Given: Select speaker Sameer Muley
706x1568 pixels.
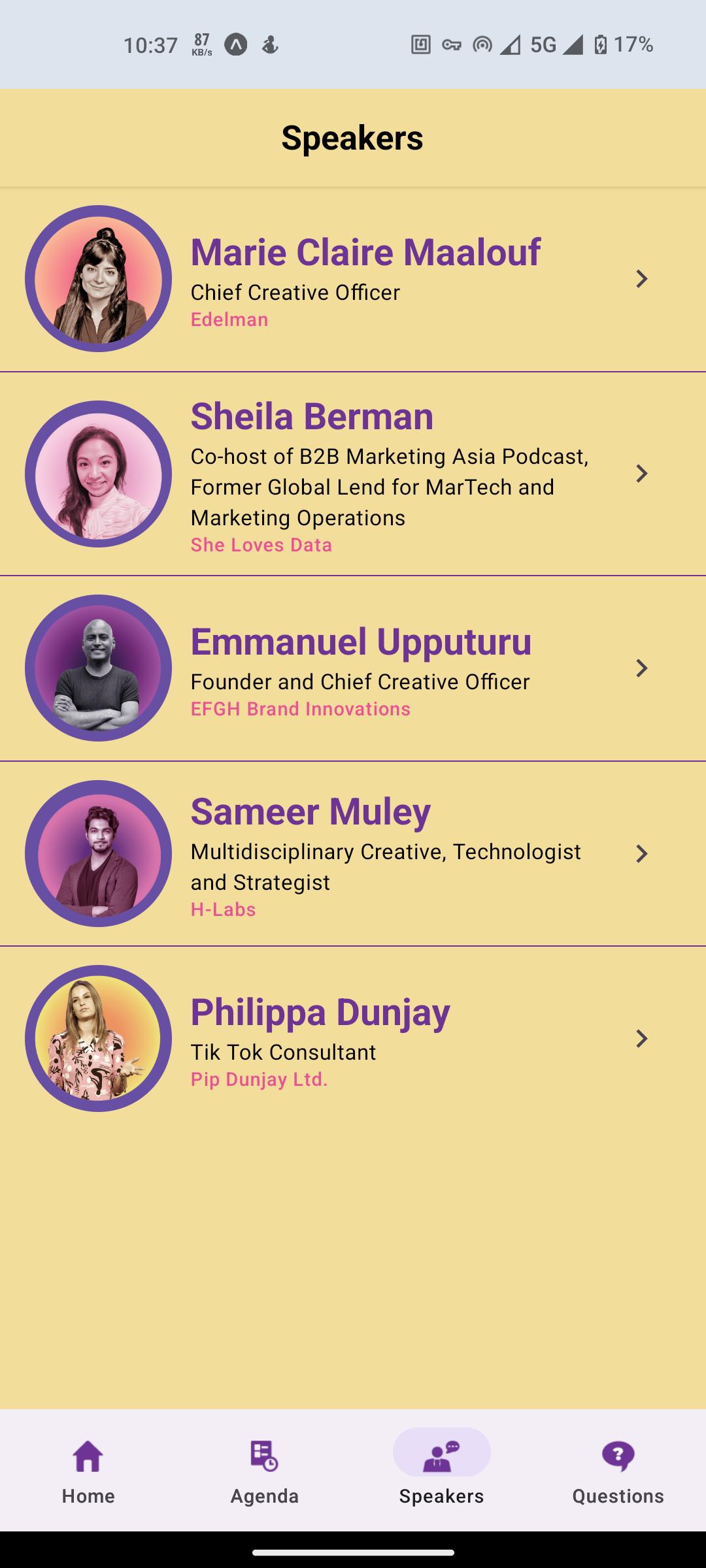Looking at the screenshot, I should (x=353, y=854).
